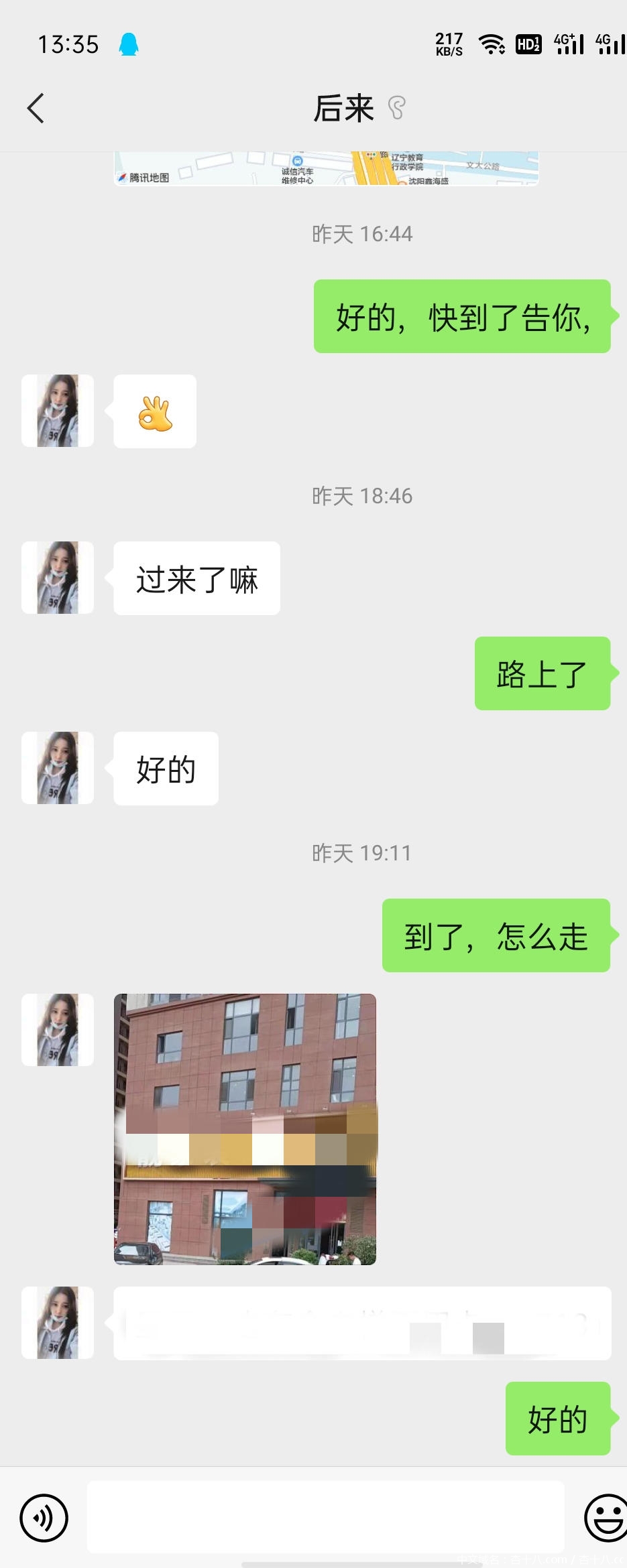Switch to voice message input
This screenshot has width=627, height=1568.
pos(44,1518)
